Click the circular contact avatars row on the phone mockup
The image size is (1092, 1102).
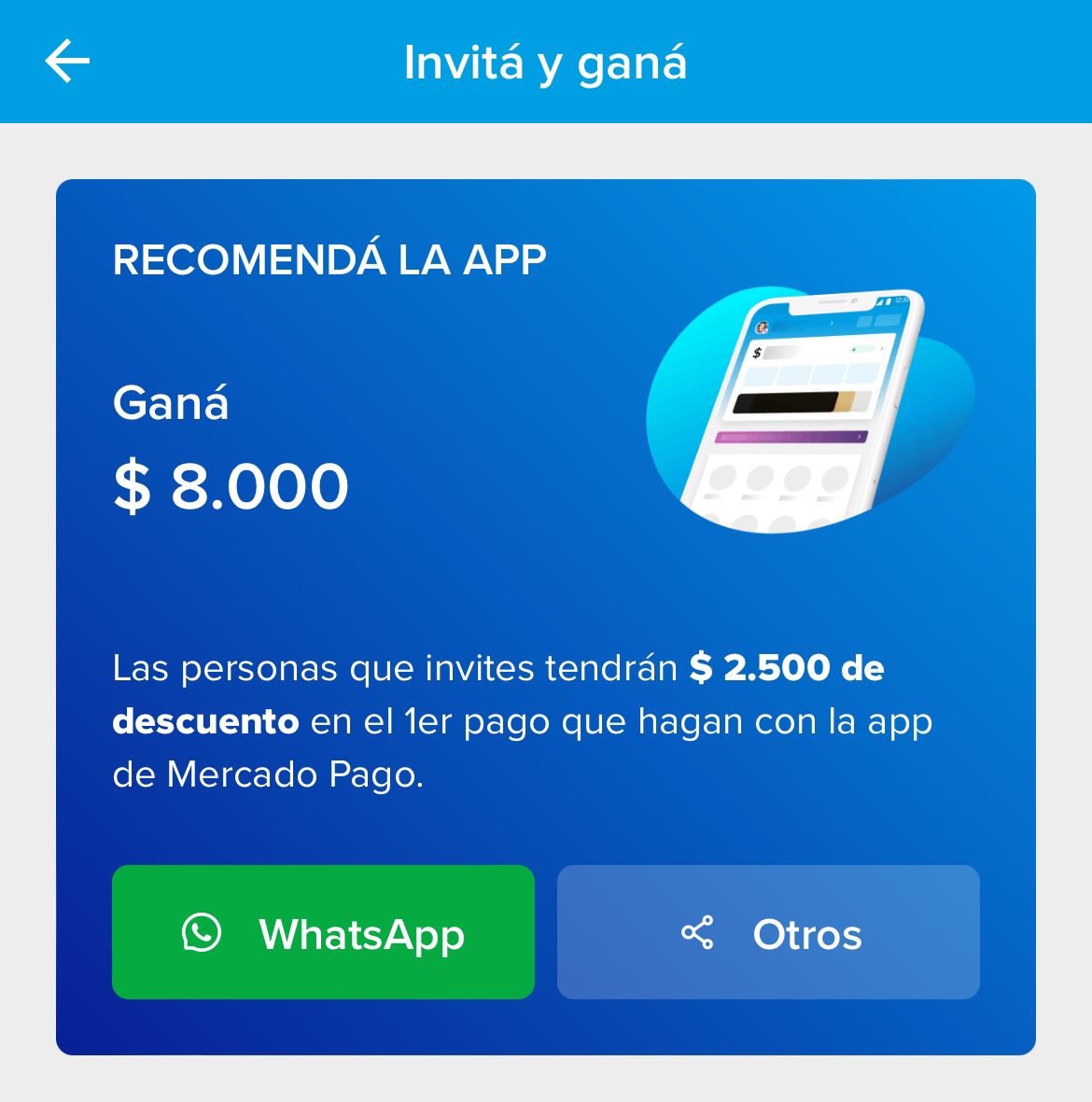(775, 479)
